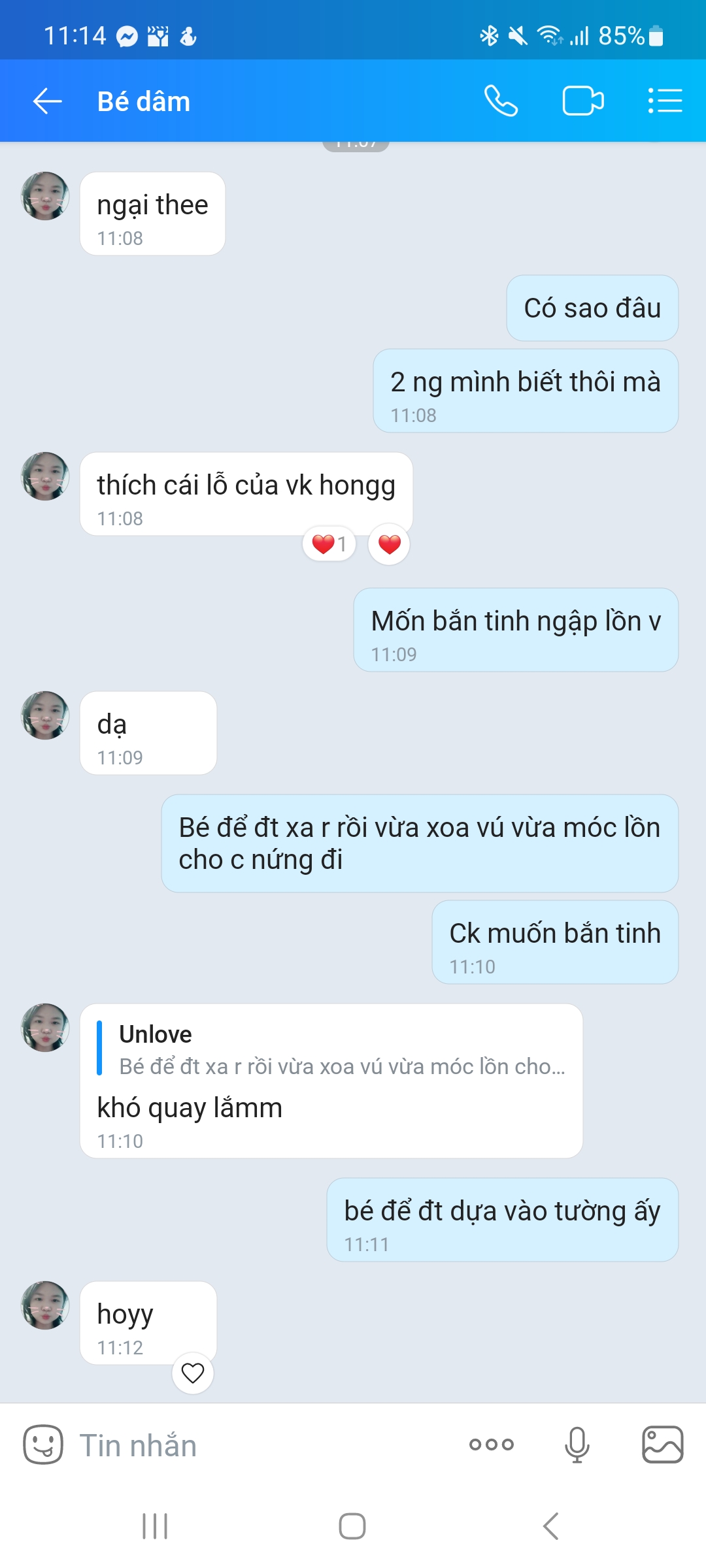Record a voice message

tap(577, 1445)
